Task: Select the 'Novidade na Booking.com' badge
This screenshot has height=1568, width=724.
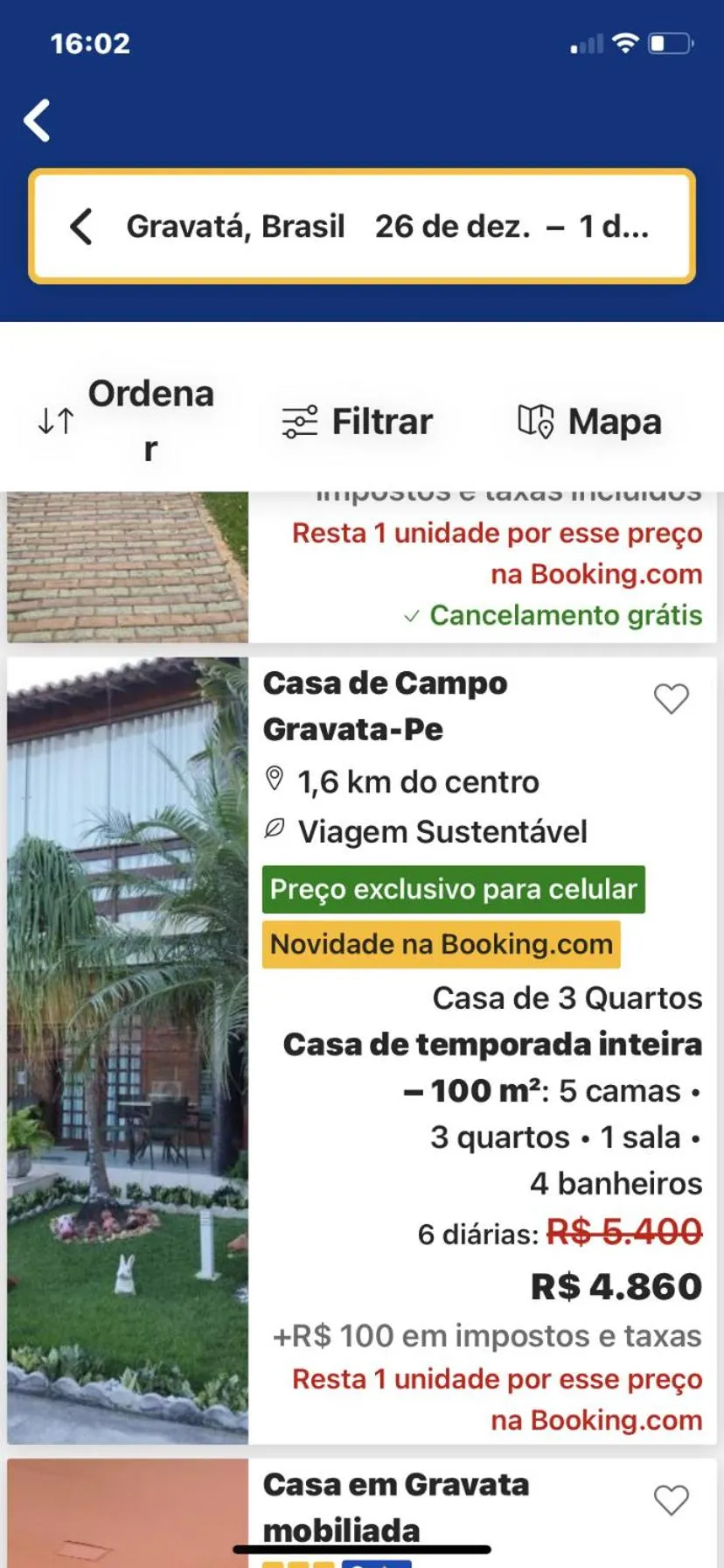Action: pyautogui.click(x=441, y=944)
